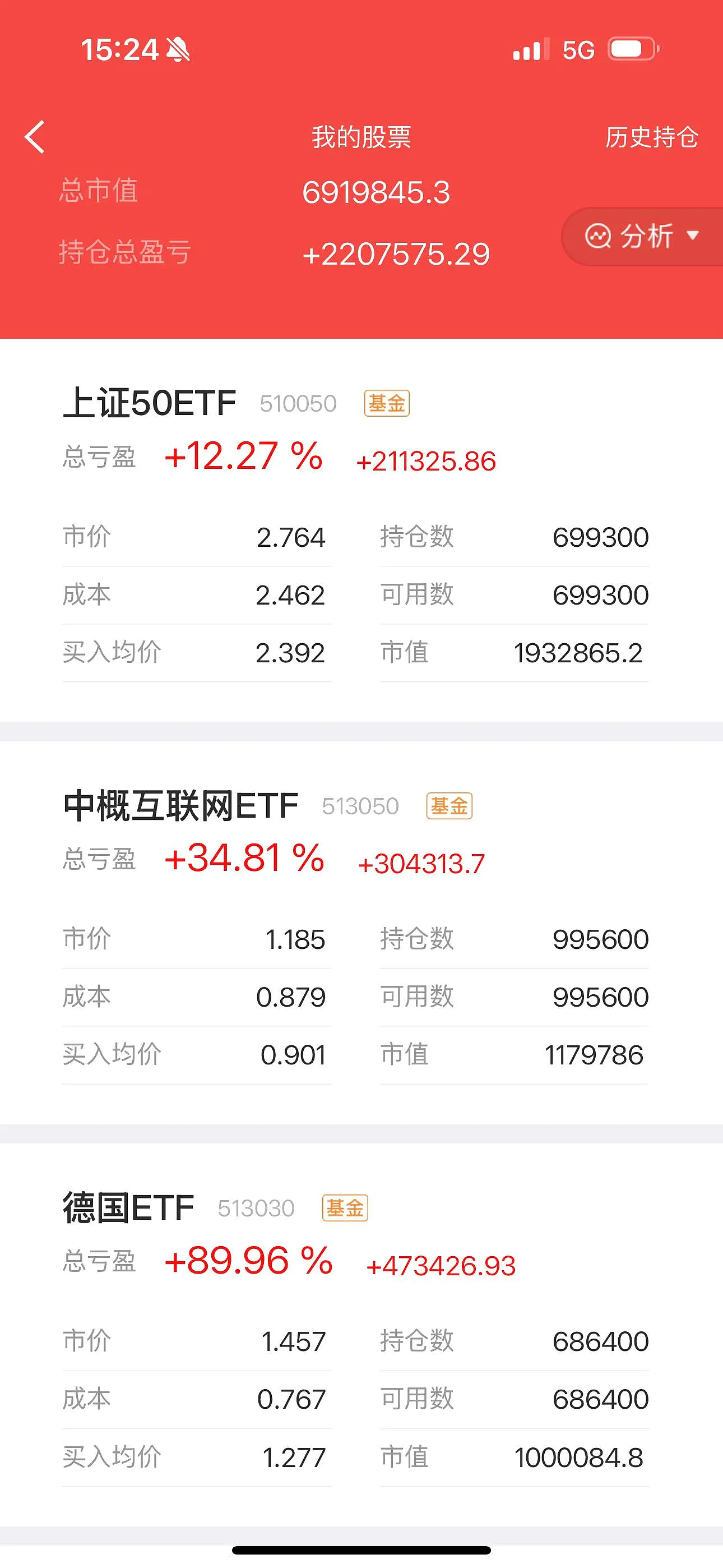Tap the 5G network indicator
This screenshot has height=1568, width=723.
pos(578,49)
